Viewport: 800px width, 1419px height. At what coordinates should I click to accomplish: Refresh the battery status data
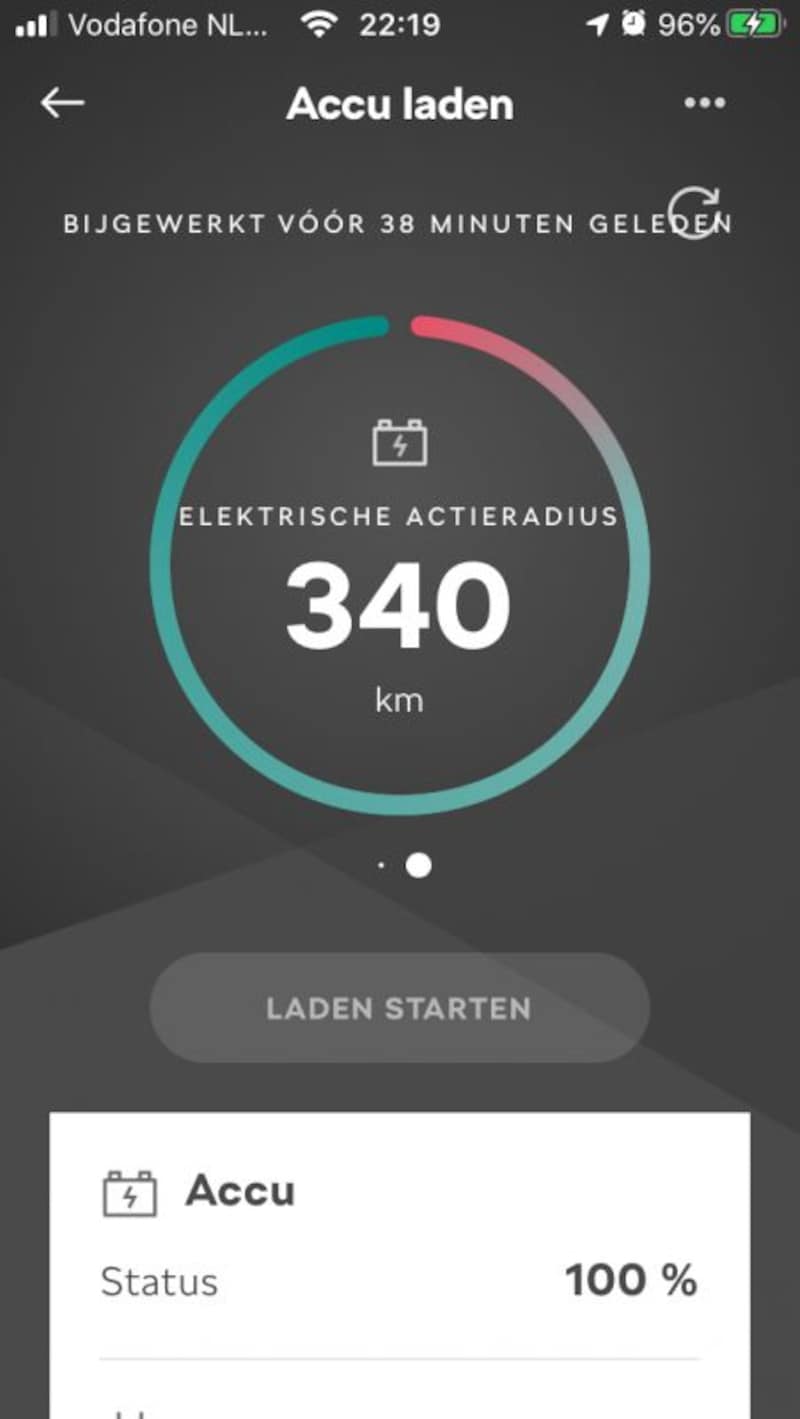(692, 211)
